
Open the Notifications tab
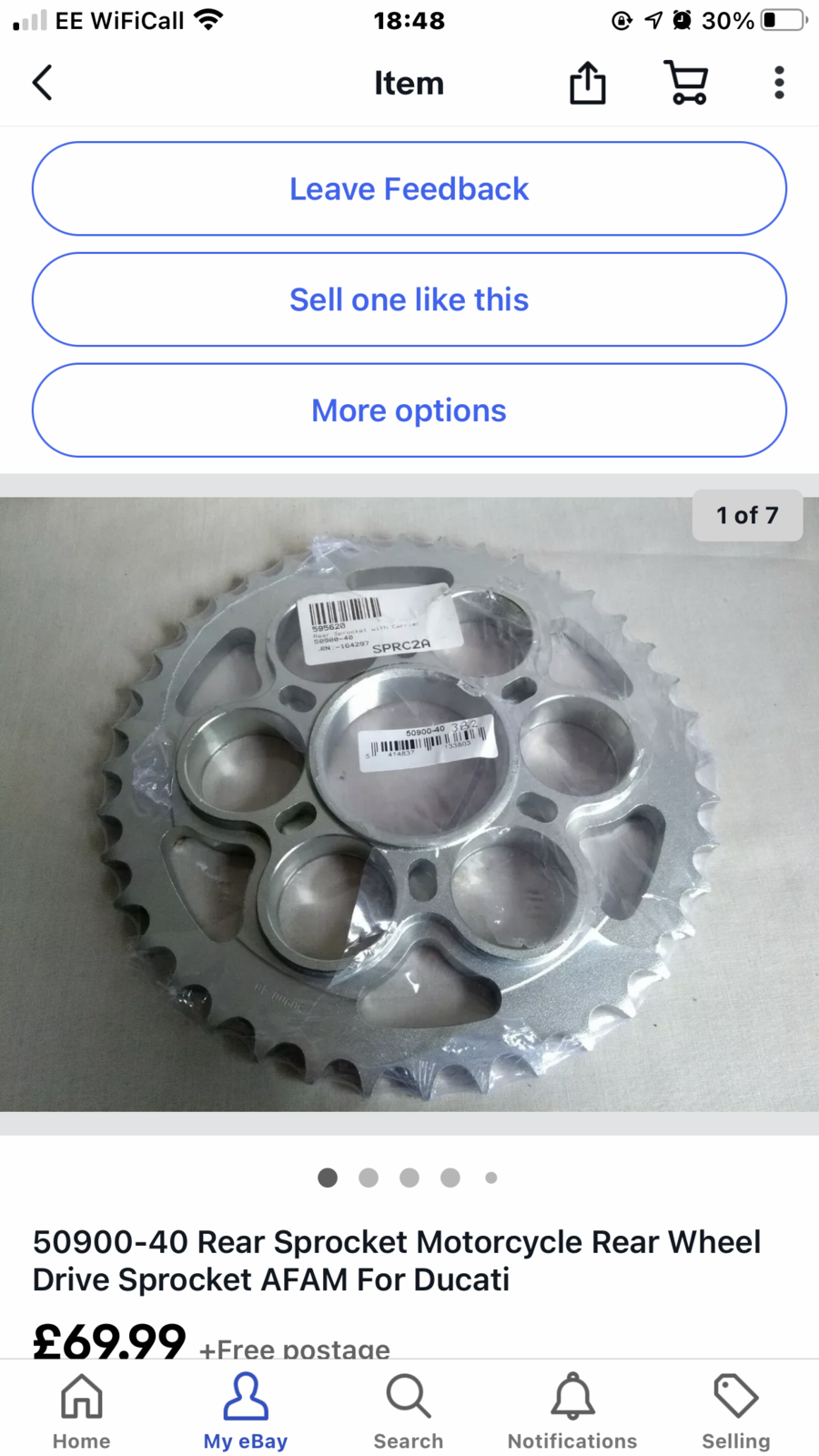click(x=572, y=1410)
